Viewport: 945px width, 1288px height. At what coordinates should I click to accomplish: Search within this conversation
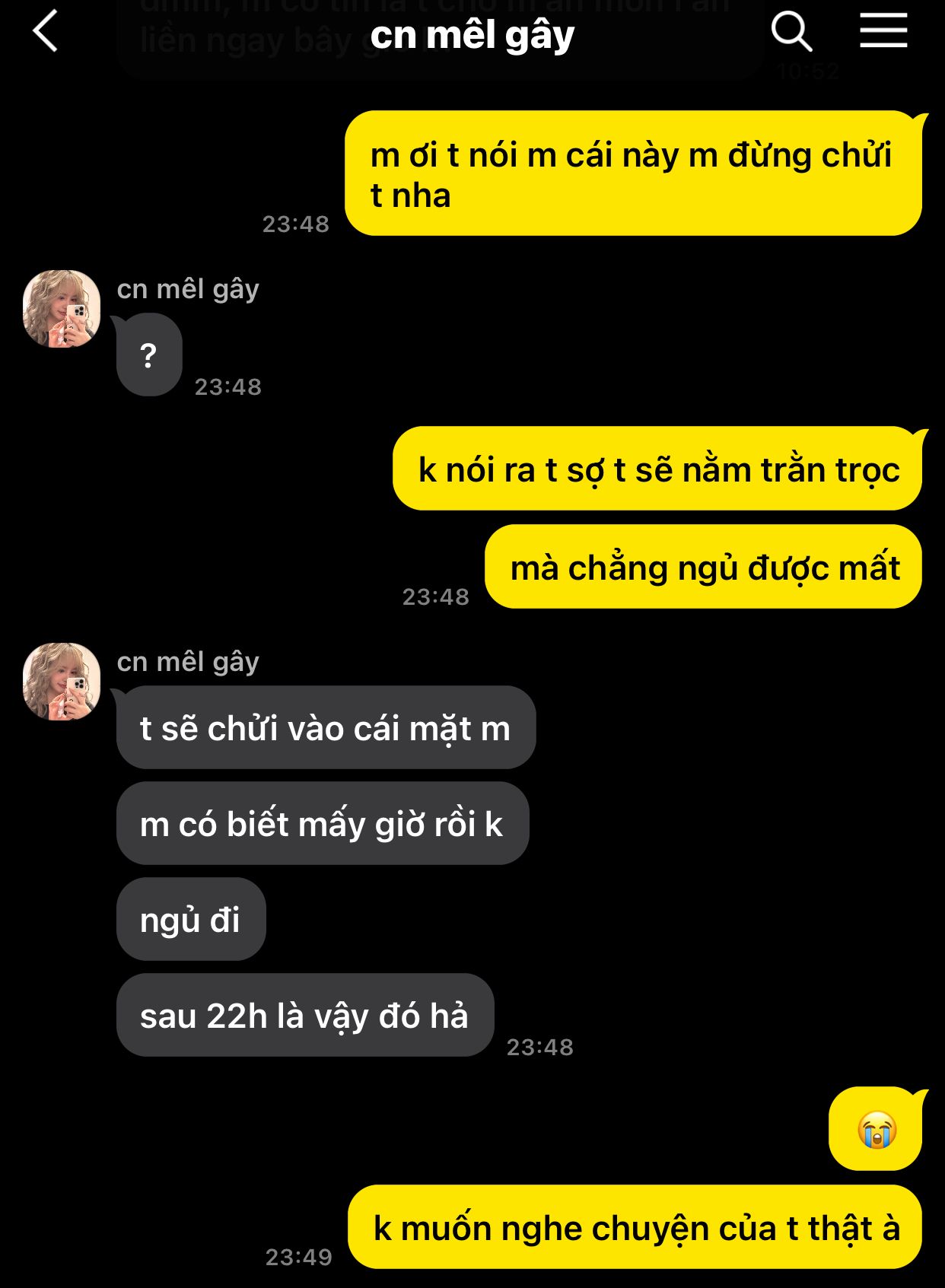(x=791, y=32)
